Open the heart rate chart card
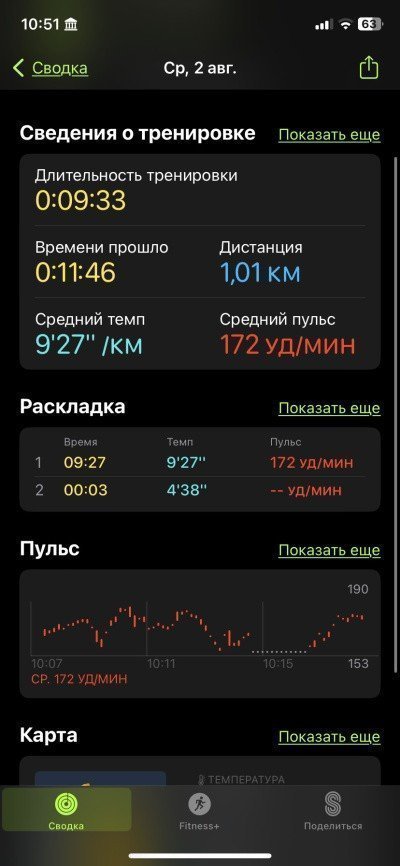 pos(200,634)
